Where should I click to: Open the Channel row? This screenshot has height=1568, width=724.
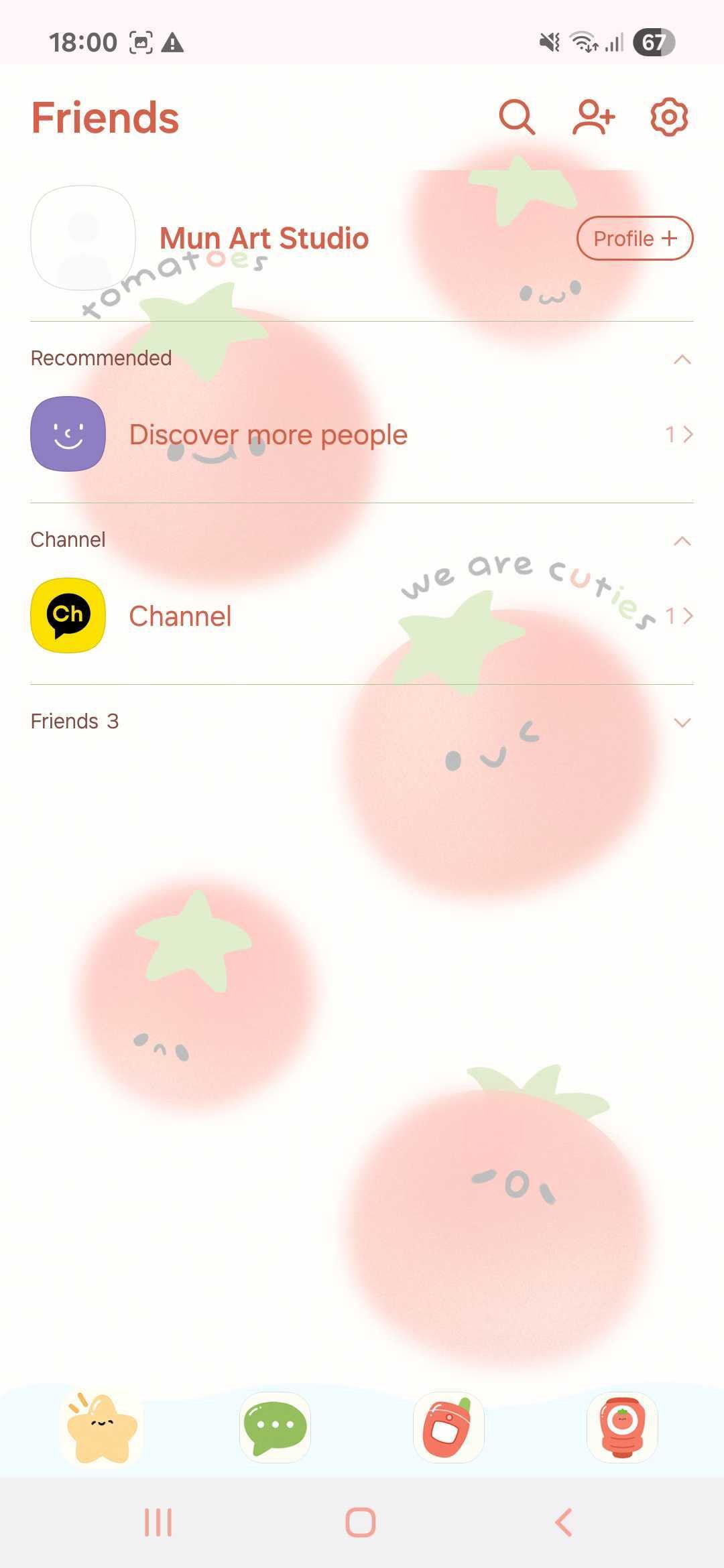coord(181,616)
